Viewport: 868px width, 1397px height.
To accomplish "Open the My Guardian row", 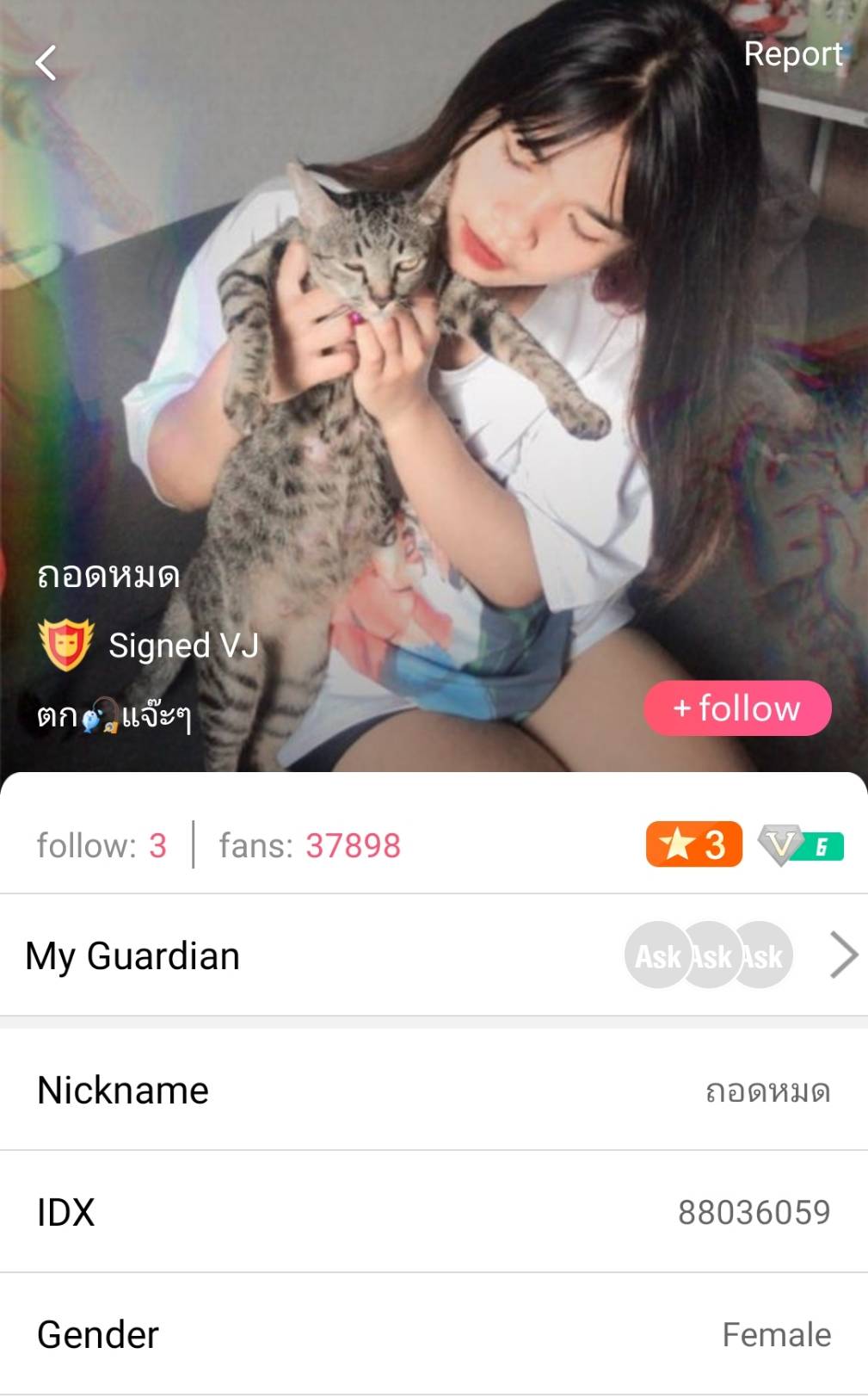I will pos(434,955).
